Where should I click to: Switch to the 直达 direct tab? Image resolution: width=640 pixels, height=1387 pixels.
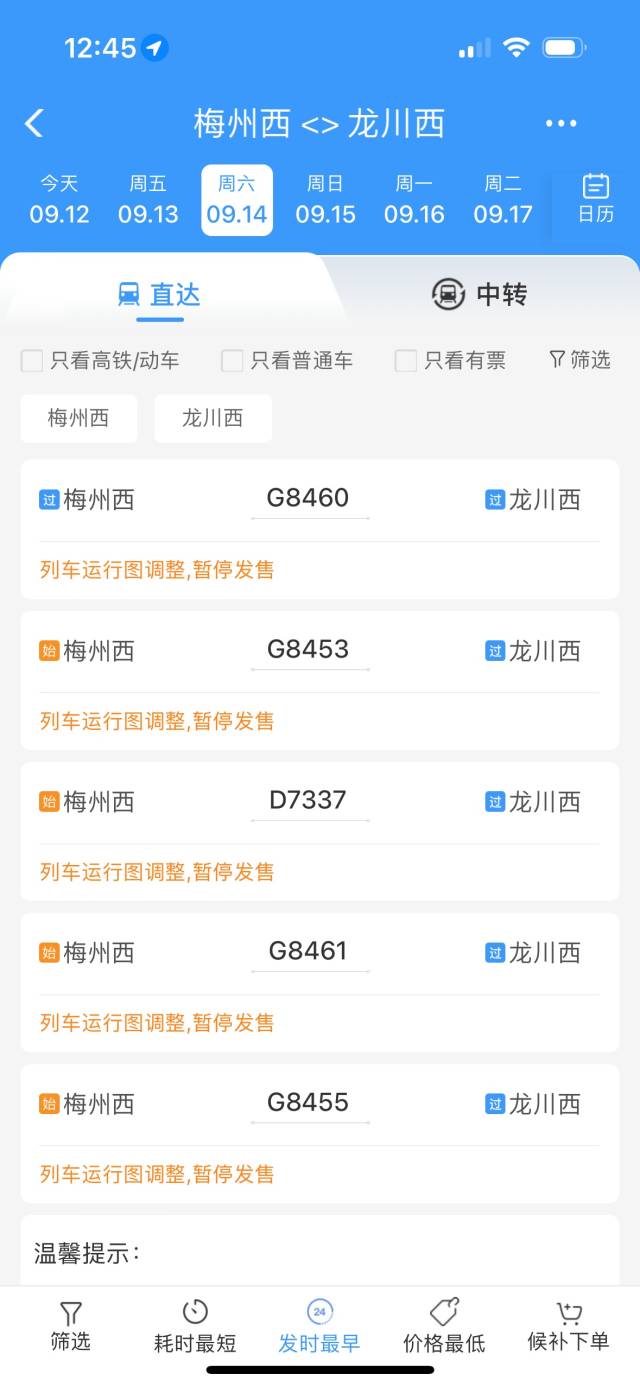click(160, 294)
